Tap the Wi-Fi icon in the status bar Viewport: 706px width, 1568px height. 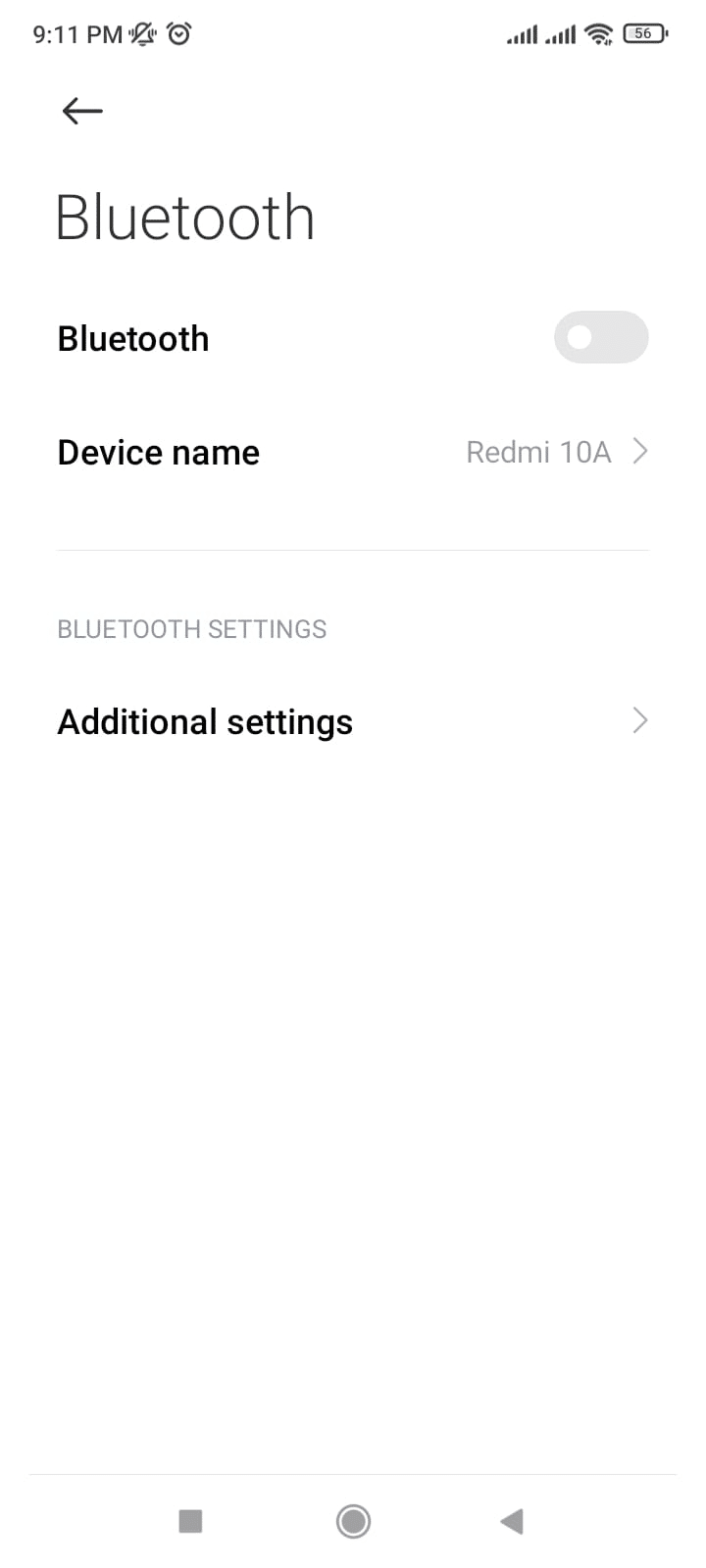pos(598,33)
